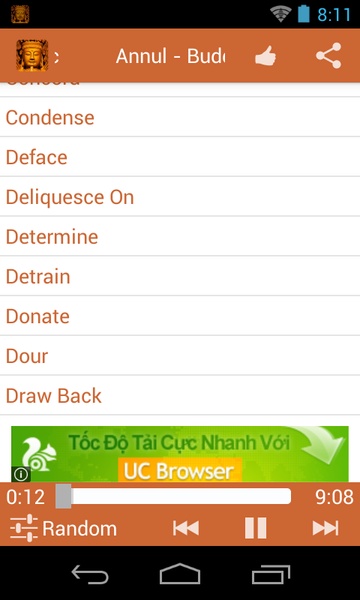360x600 pixels.
Task: Open the Buddha app icon in header
Action: point(32,55)
